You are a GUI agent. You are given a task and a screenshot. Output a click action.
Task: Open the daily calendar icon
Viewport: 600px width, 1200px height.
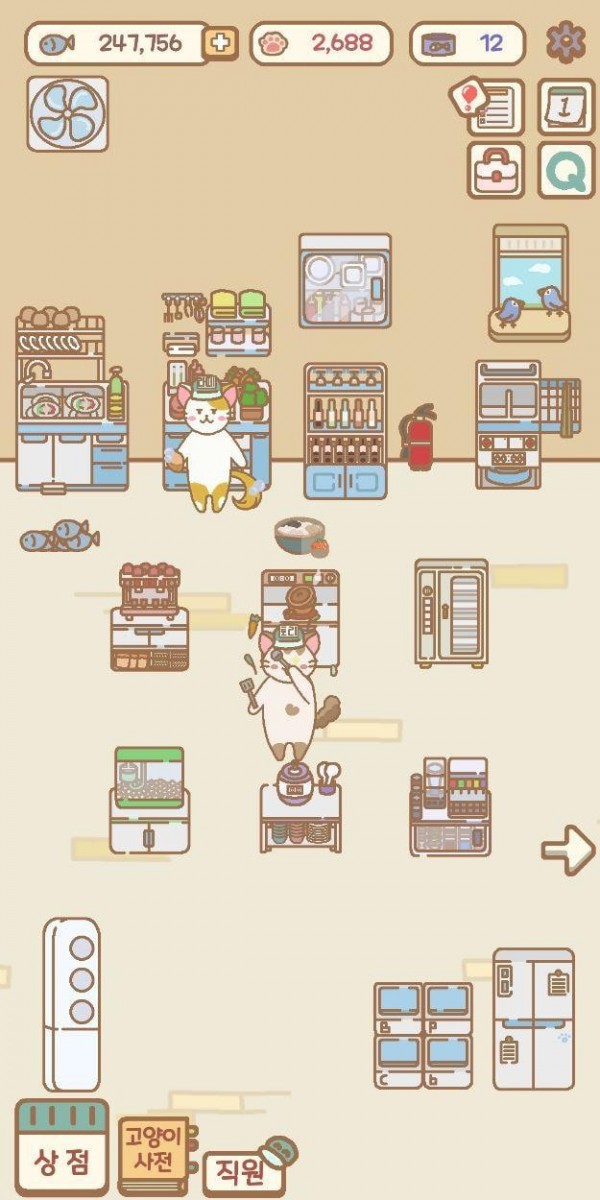click(567, 107)
